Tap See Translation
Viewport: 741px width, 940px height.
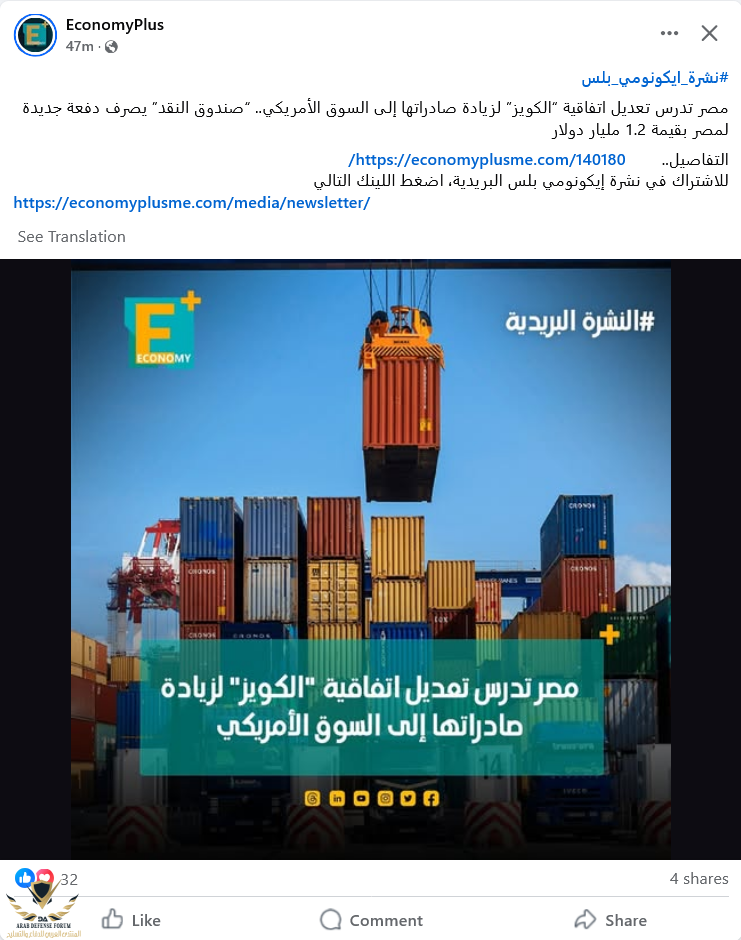click(72, 237)
